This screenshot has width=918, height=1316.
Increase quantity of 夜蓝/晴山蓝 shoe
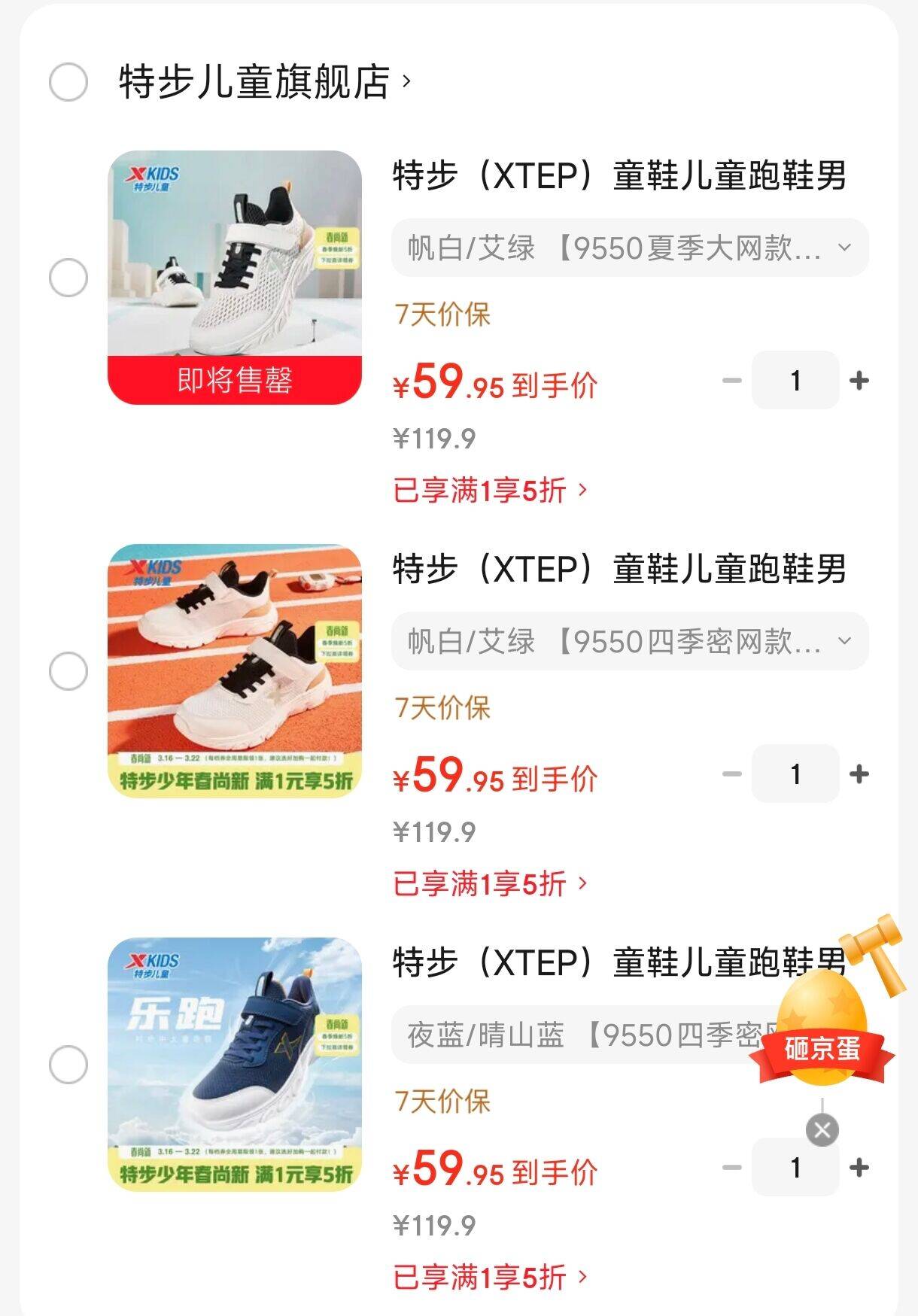coord(859,1168)
